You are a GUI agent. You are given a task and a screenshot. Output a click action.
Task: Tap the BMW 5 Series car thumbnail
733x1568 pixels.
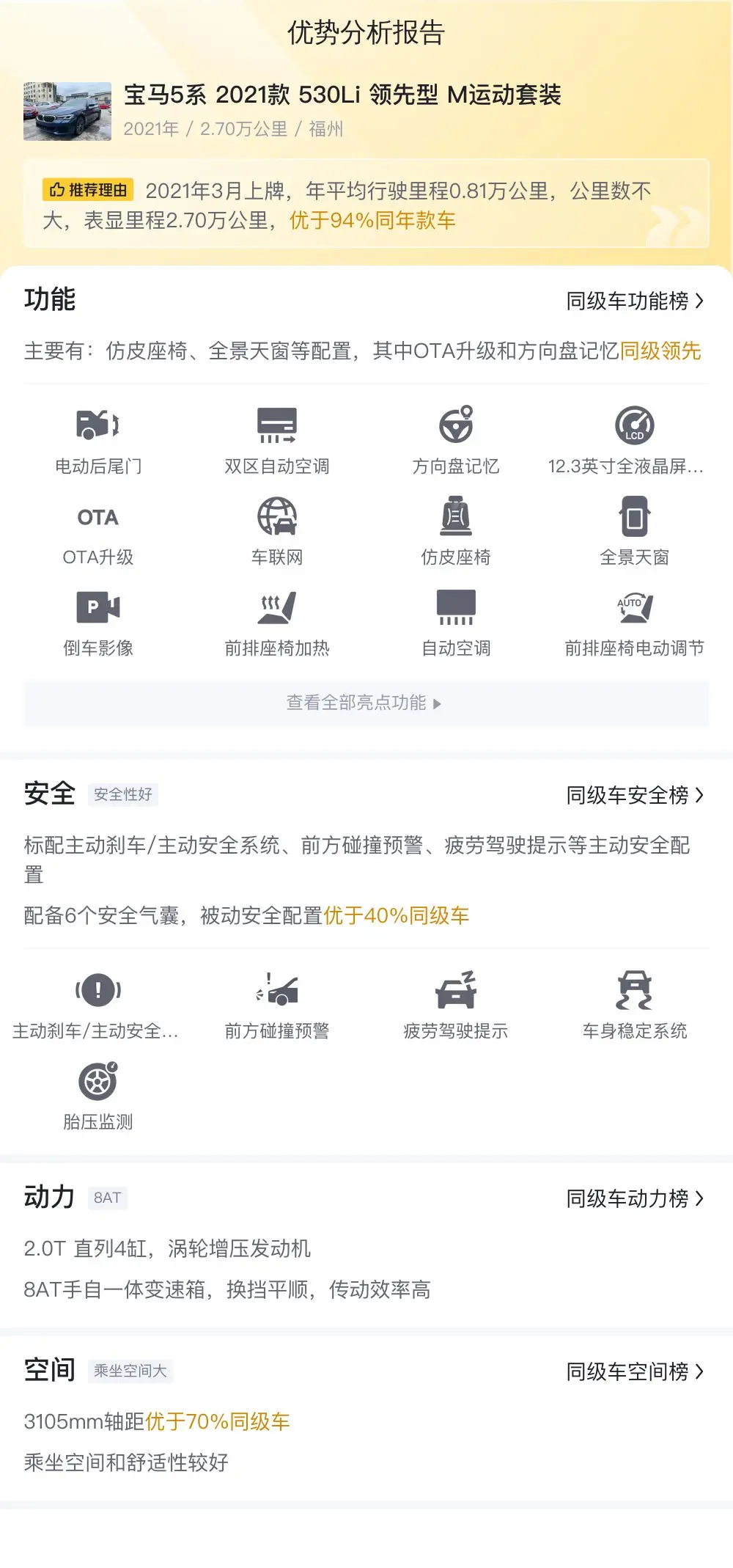67,111
